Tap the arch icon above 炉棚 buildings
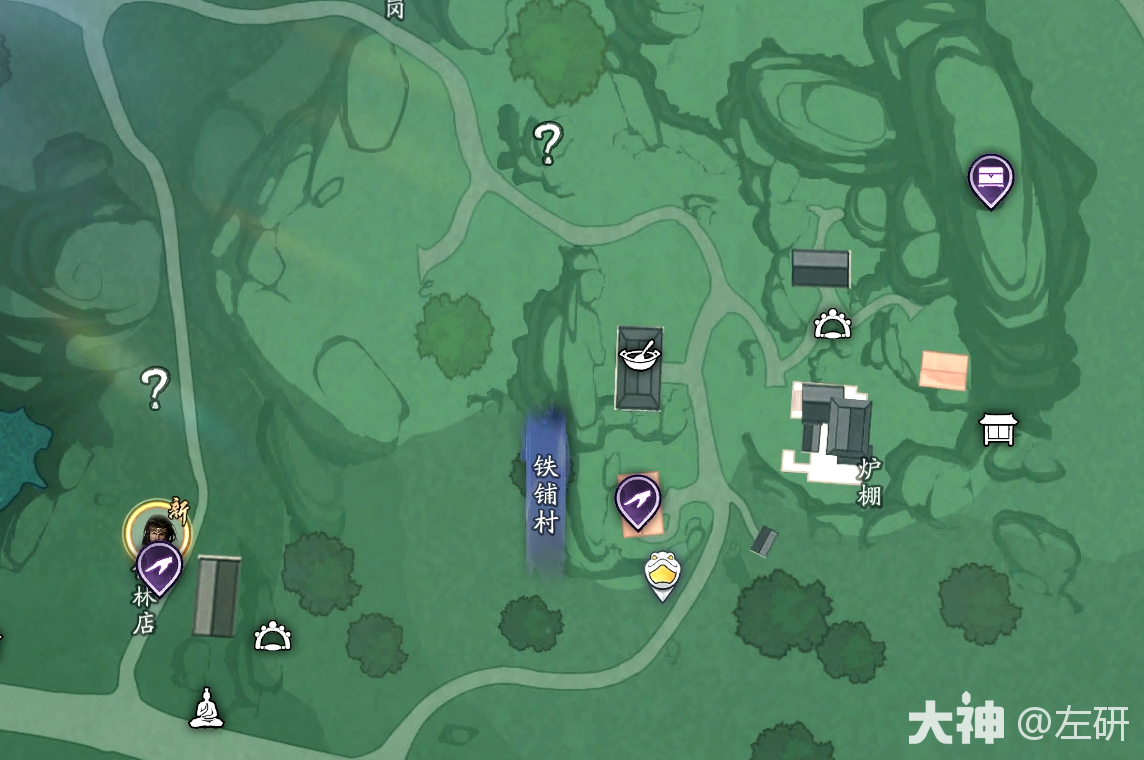This screenshot has width=1144, height=760. (x=832, y=325)
